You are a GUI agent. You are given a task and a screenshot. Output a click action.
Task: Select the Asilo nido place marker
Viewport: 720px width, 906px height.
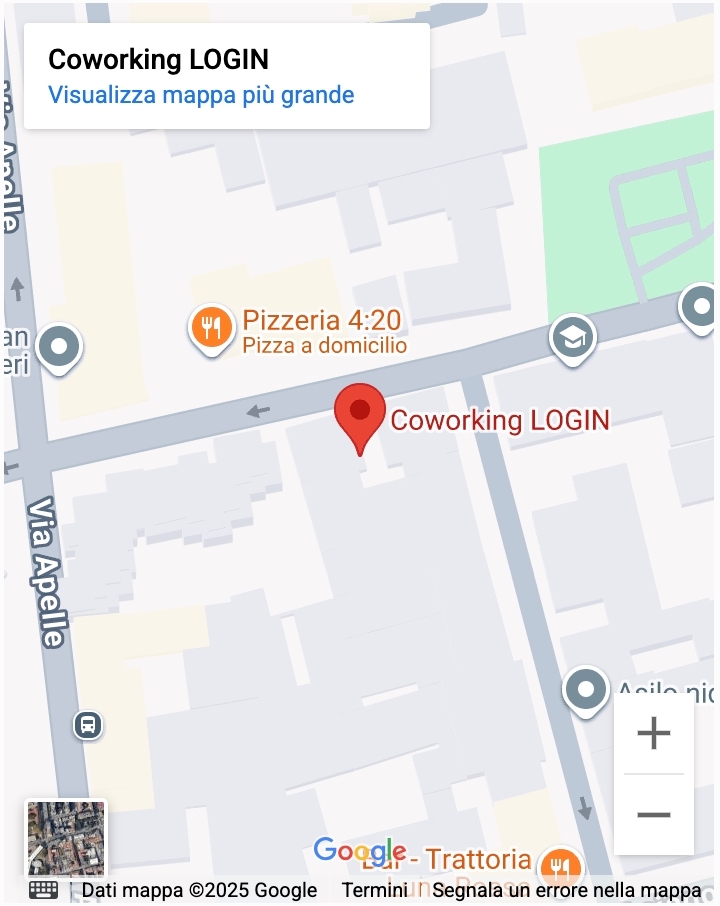[585, 689]
